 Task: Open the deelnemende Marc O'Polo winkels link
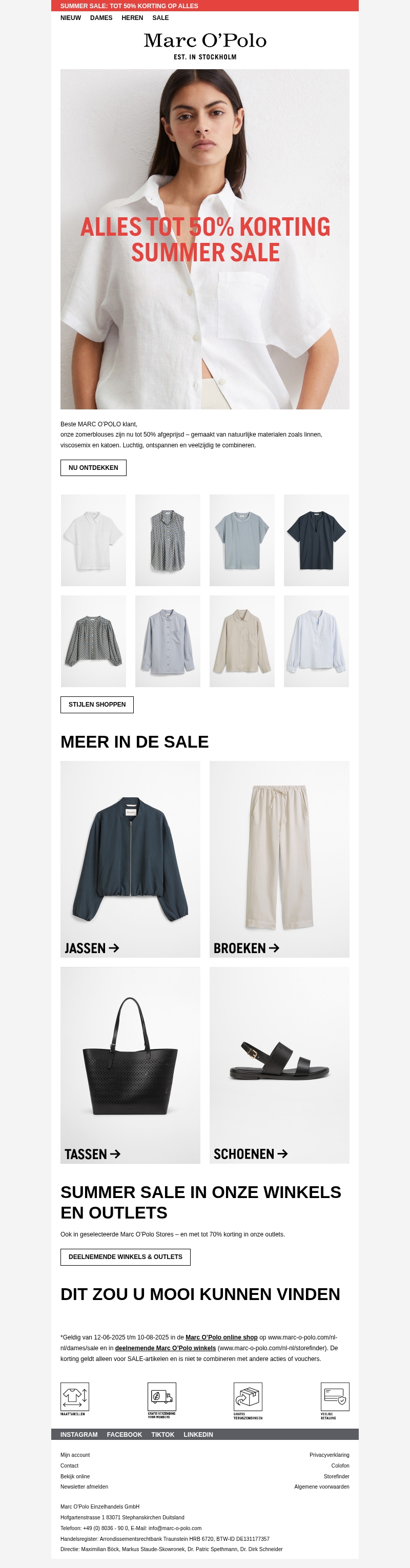165,1348
